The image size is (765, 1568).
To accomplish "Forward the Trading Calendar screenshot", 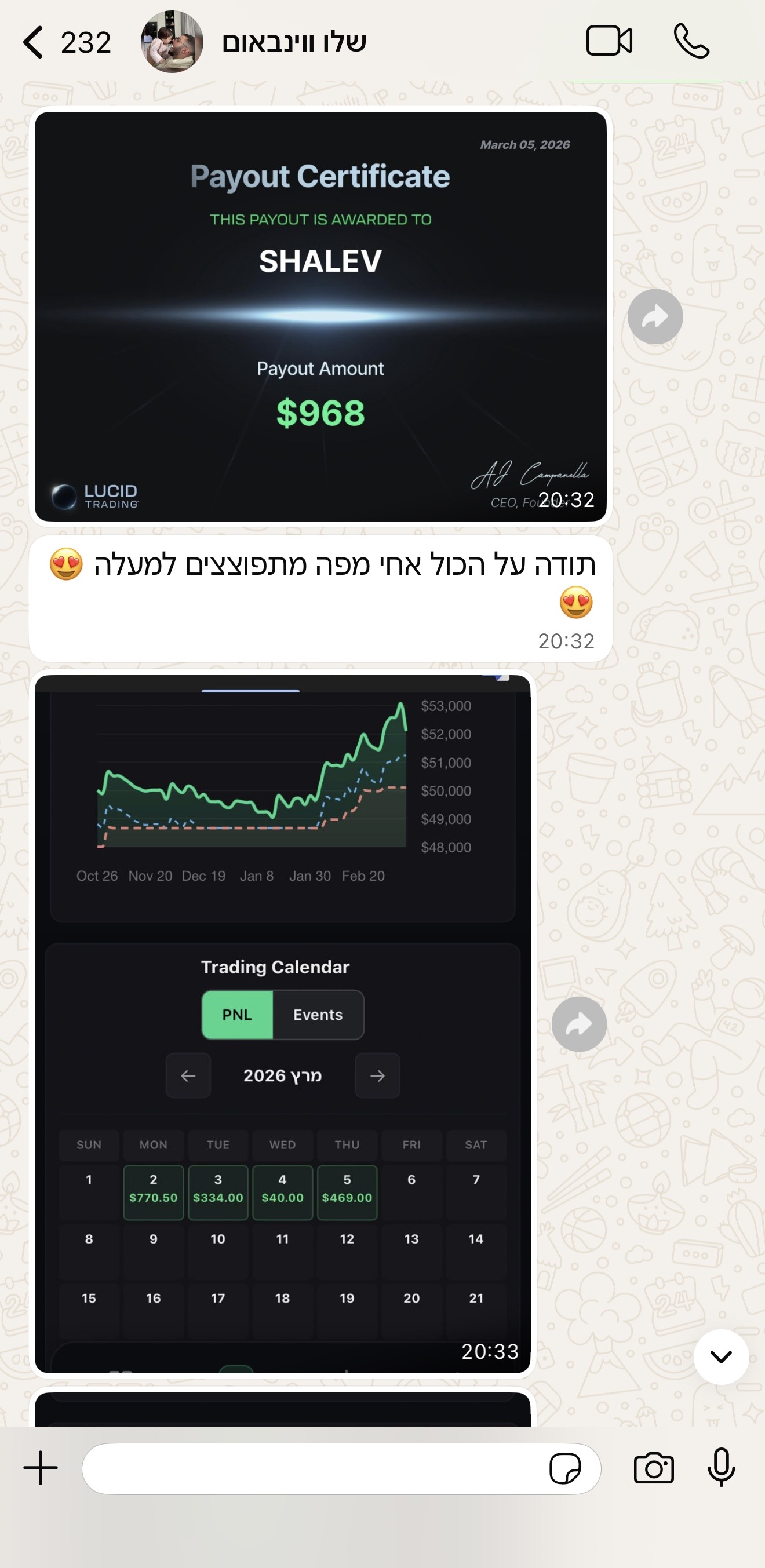I will (x=579, y=1024).
